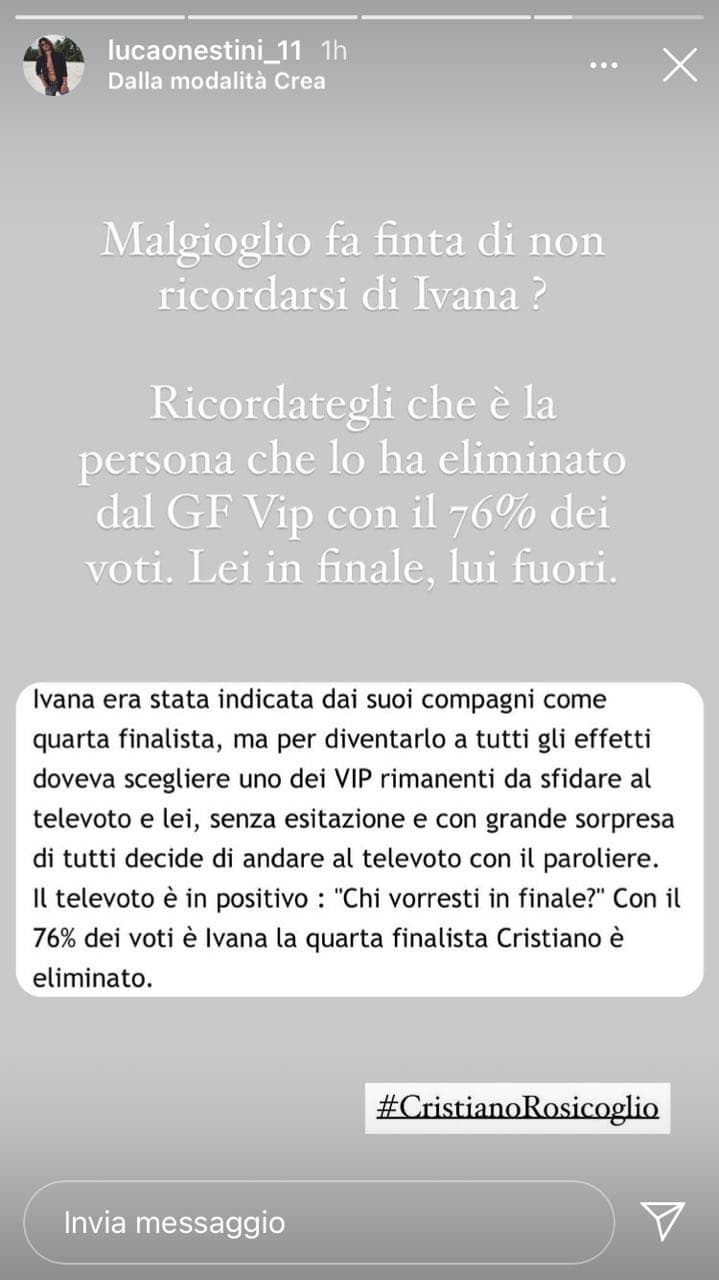Share the story via paper plane icon

click(x=662, y=1221)
